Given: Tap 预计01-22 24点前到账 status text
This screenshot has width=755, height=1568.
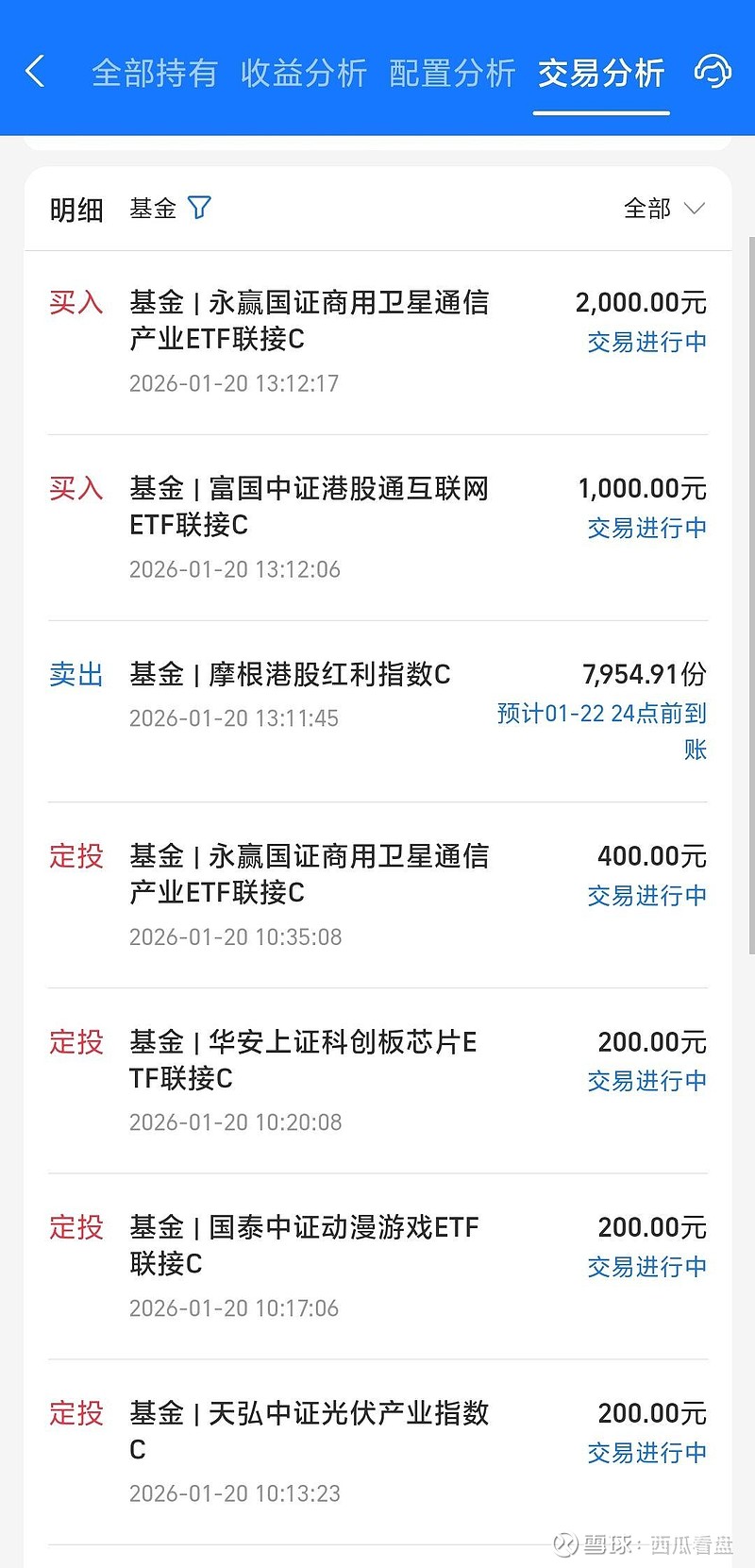Looking at the screenshot, I should [601, 731].
